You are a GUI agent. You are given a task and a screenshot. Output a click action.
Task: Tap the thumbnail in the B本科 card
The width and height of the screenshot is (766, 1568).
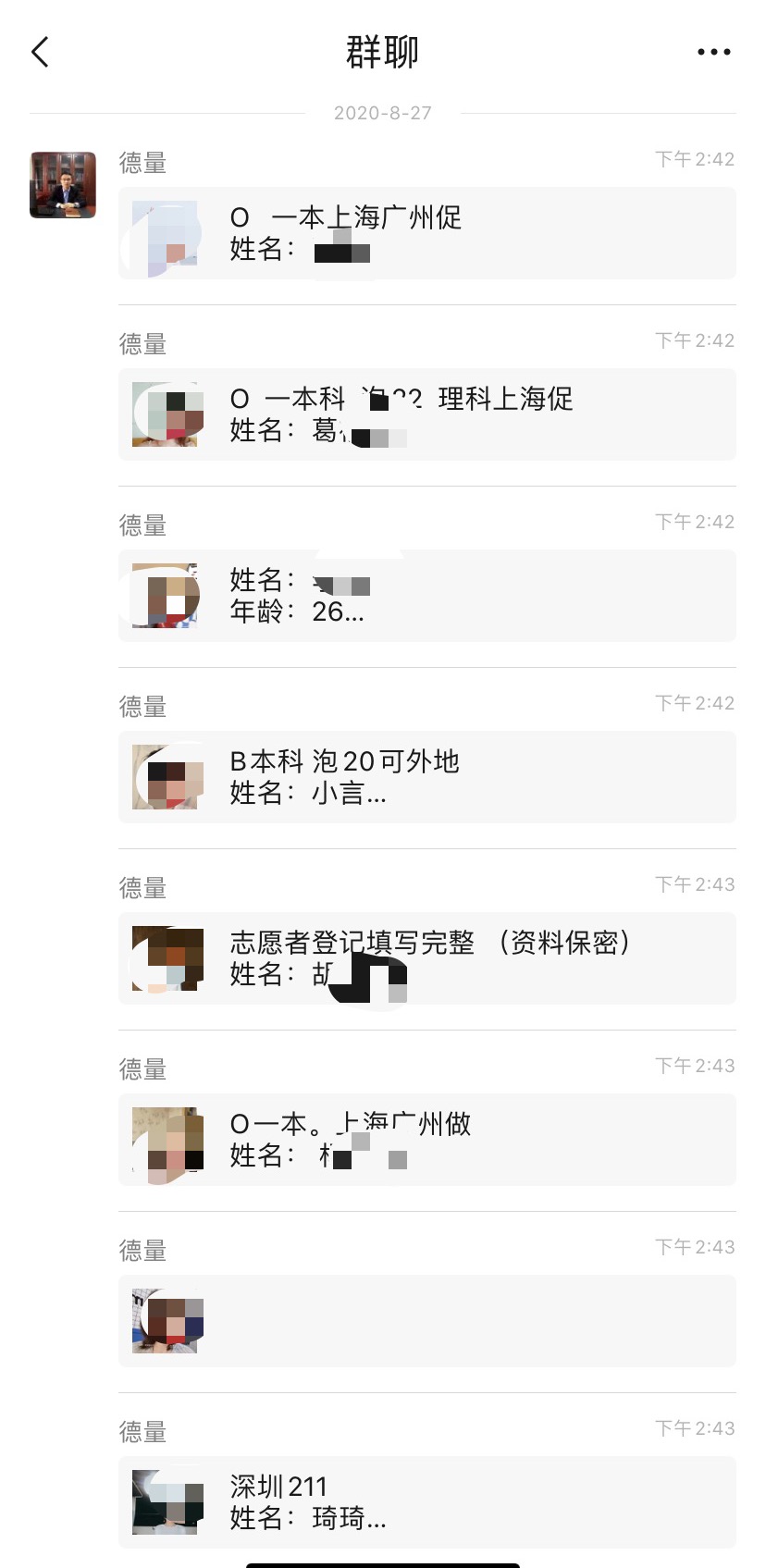pyautogui.click(x=167, y=777)
